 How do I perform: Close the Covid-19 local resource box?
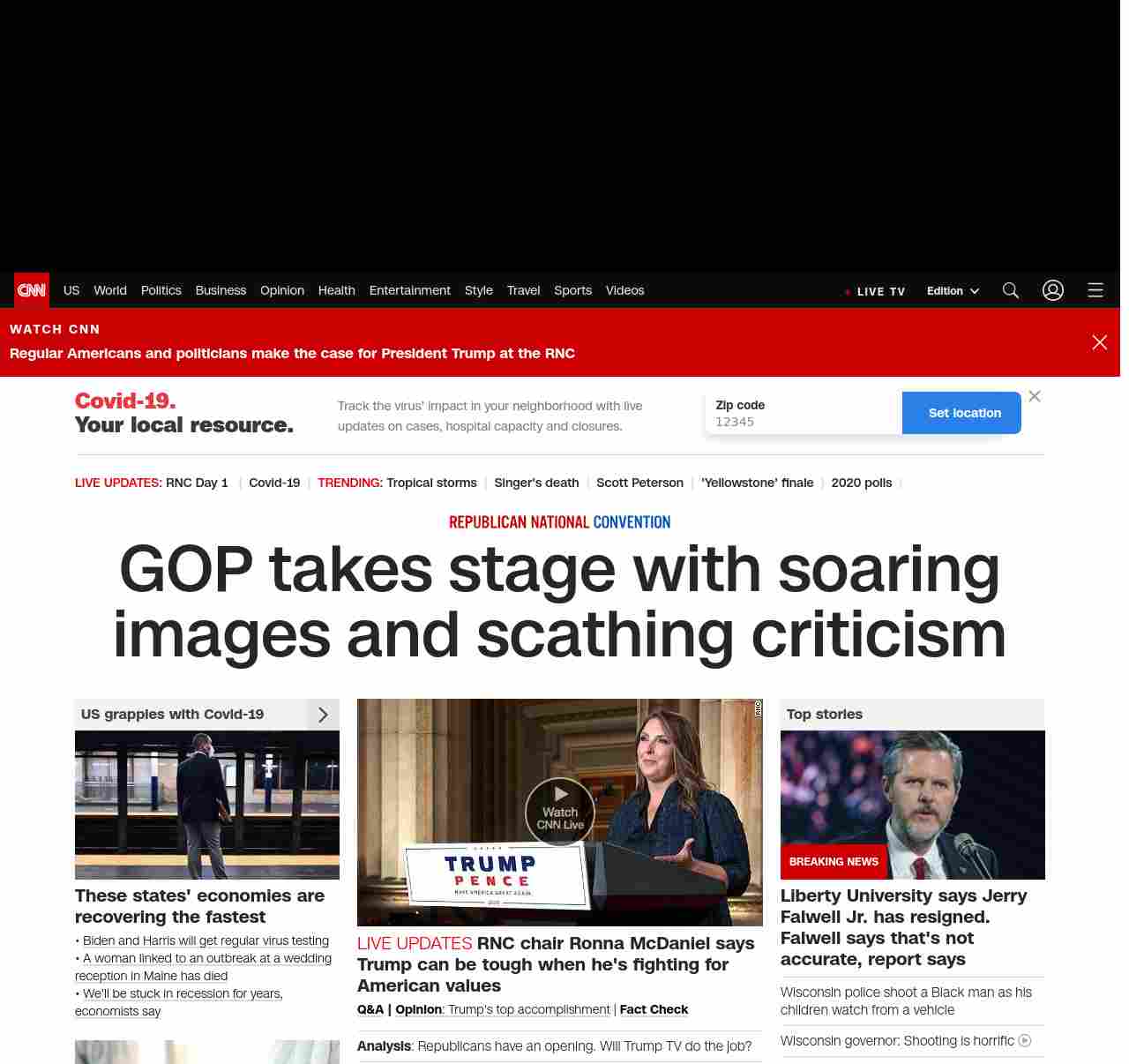(x=1035, y=396)
